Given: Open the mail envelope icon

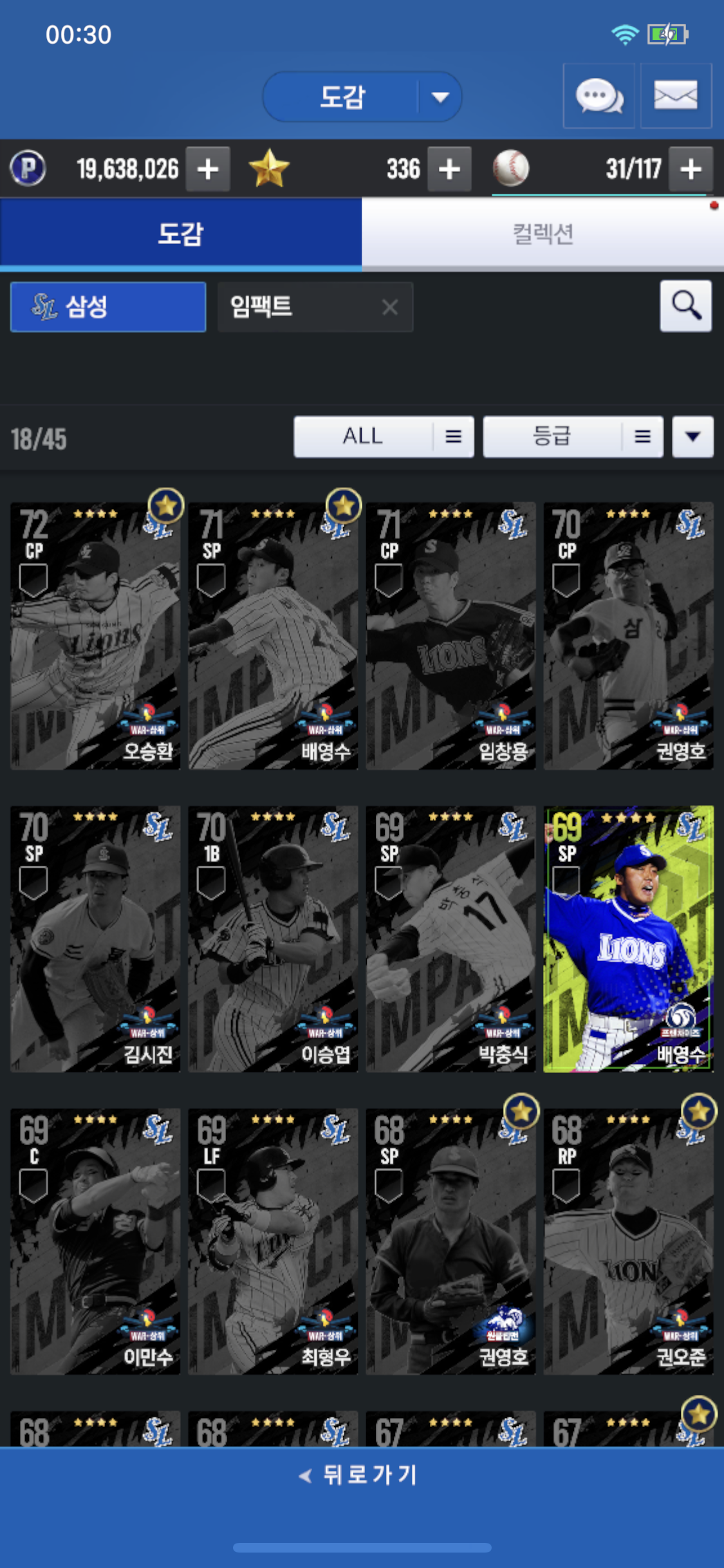Looking at the screenshot, I should [x=676, y=97].
